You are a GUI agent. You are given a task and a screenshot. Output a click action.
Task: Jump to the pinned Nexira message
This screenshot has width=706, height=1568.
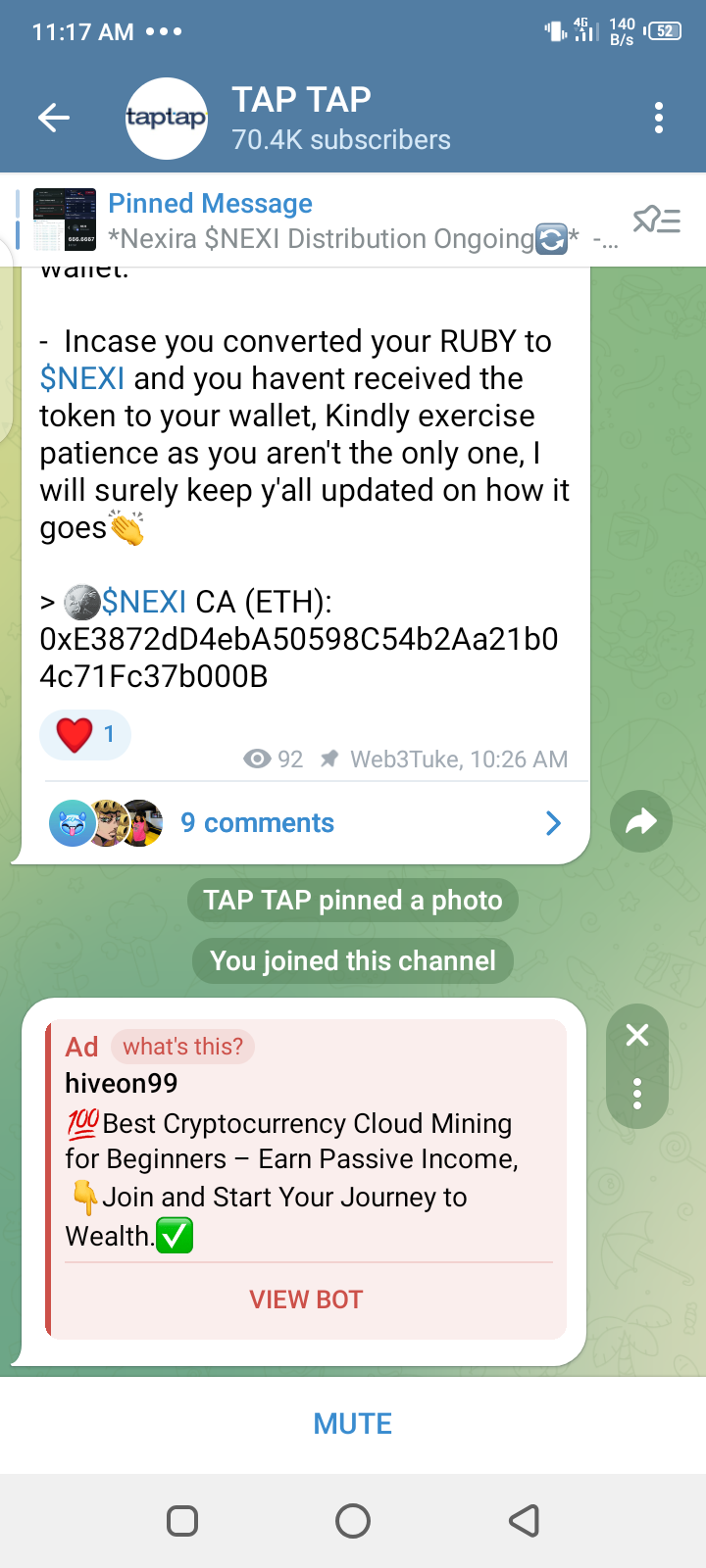324,220
